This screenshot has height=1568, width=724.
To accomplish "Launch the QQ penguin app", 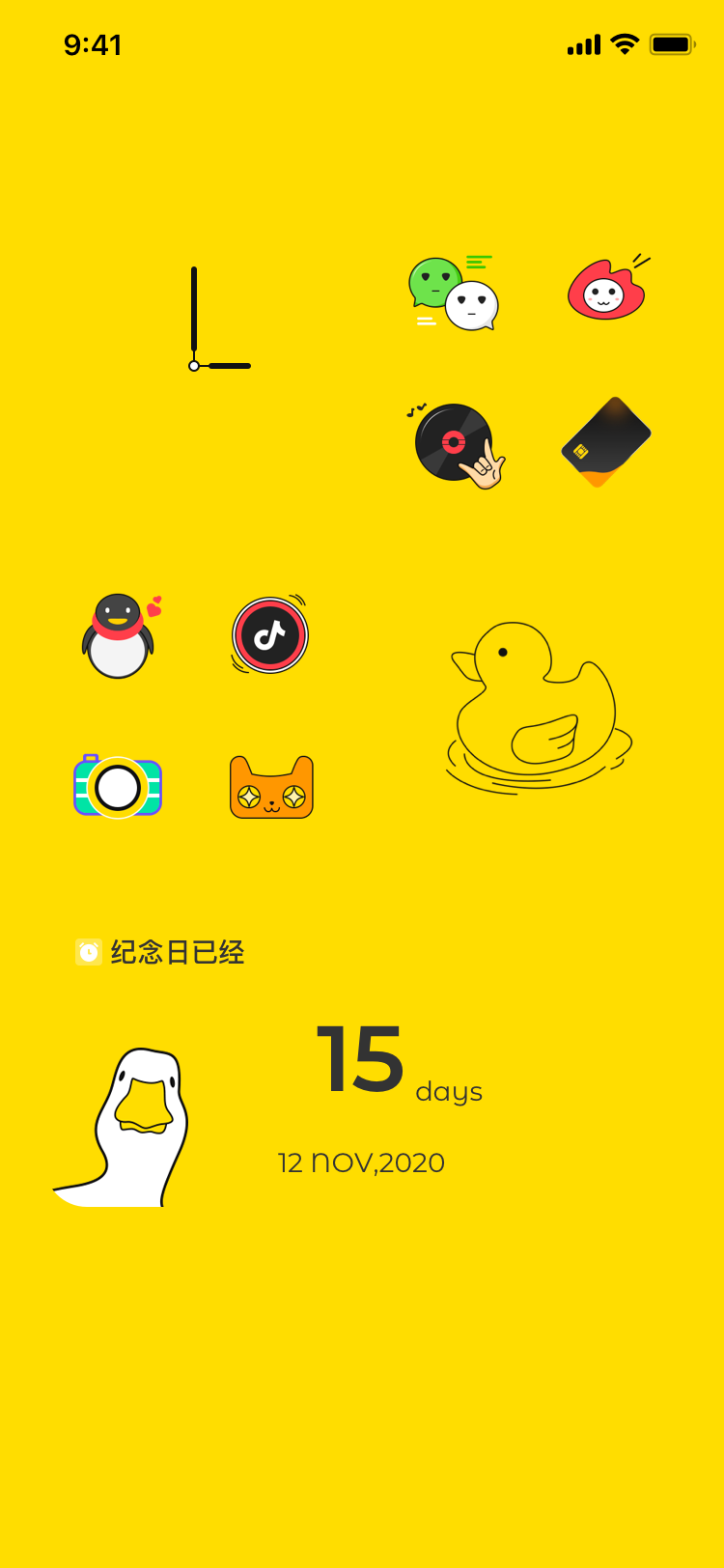I will tap(118, 635).
